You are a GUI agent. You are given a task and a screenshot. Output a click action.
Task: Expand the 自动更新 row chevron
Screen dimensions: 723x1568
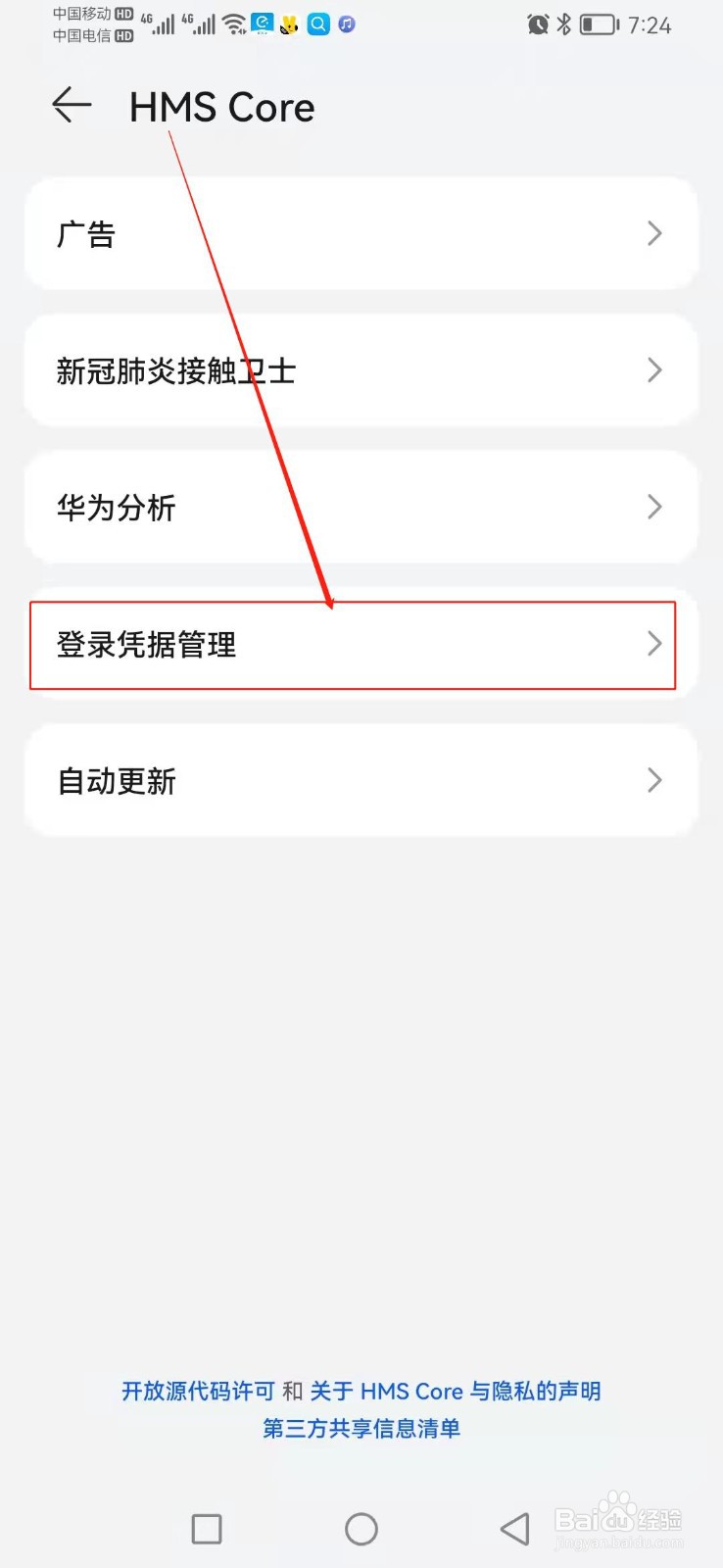click(x=654, y=780)
